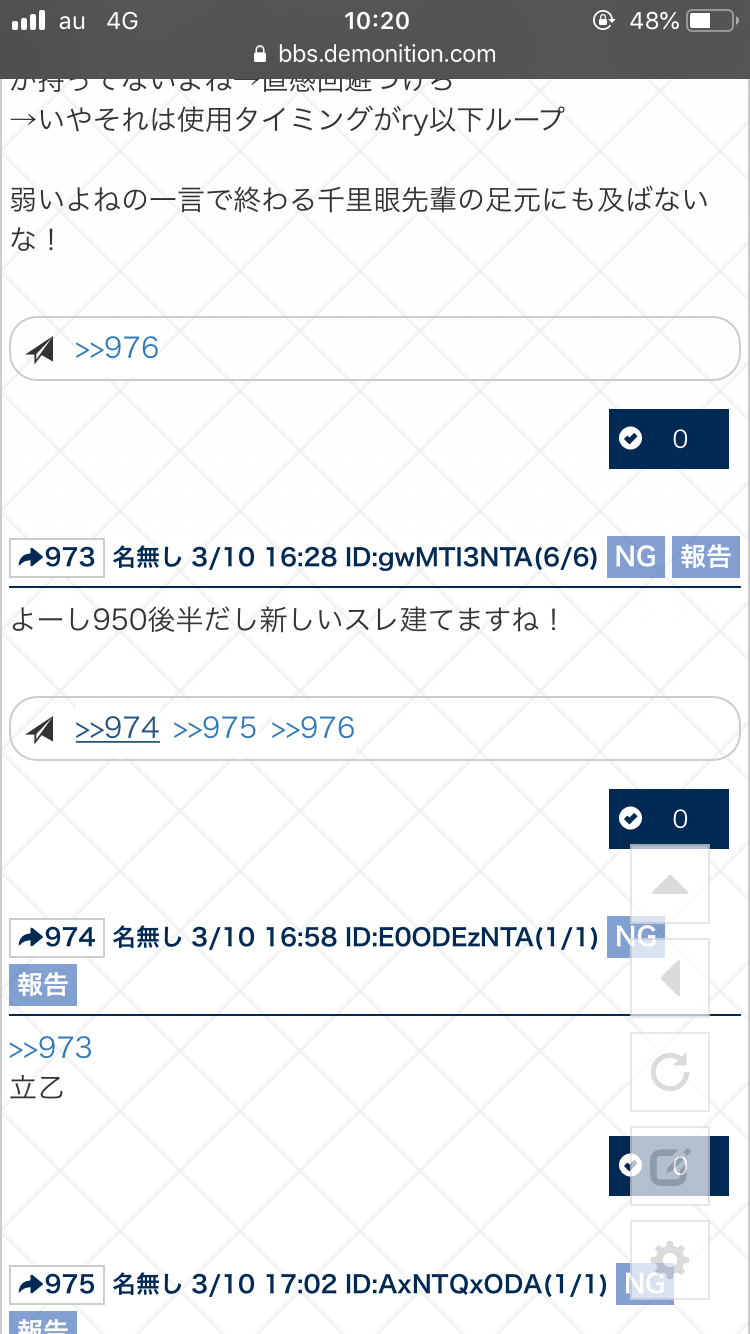Jump to reply >>975 under post 973

tap(215, 728)
